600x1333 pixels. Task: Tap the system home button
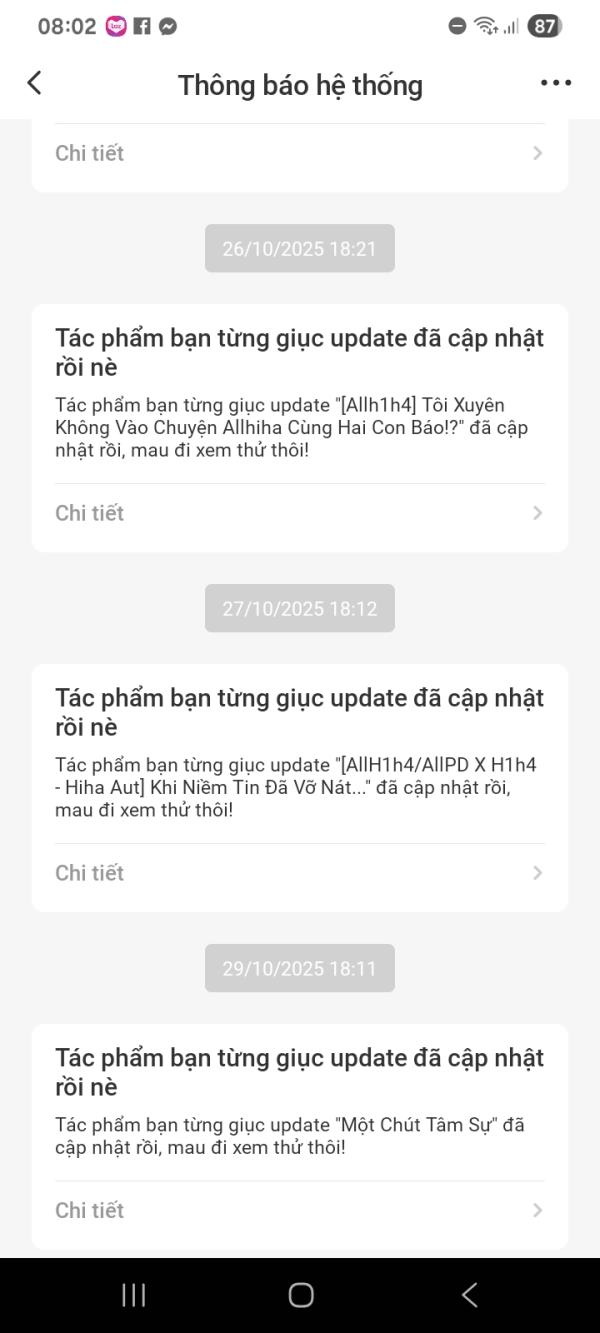point(300,1295)
